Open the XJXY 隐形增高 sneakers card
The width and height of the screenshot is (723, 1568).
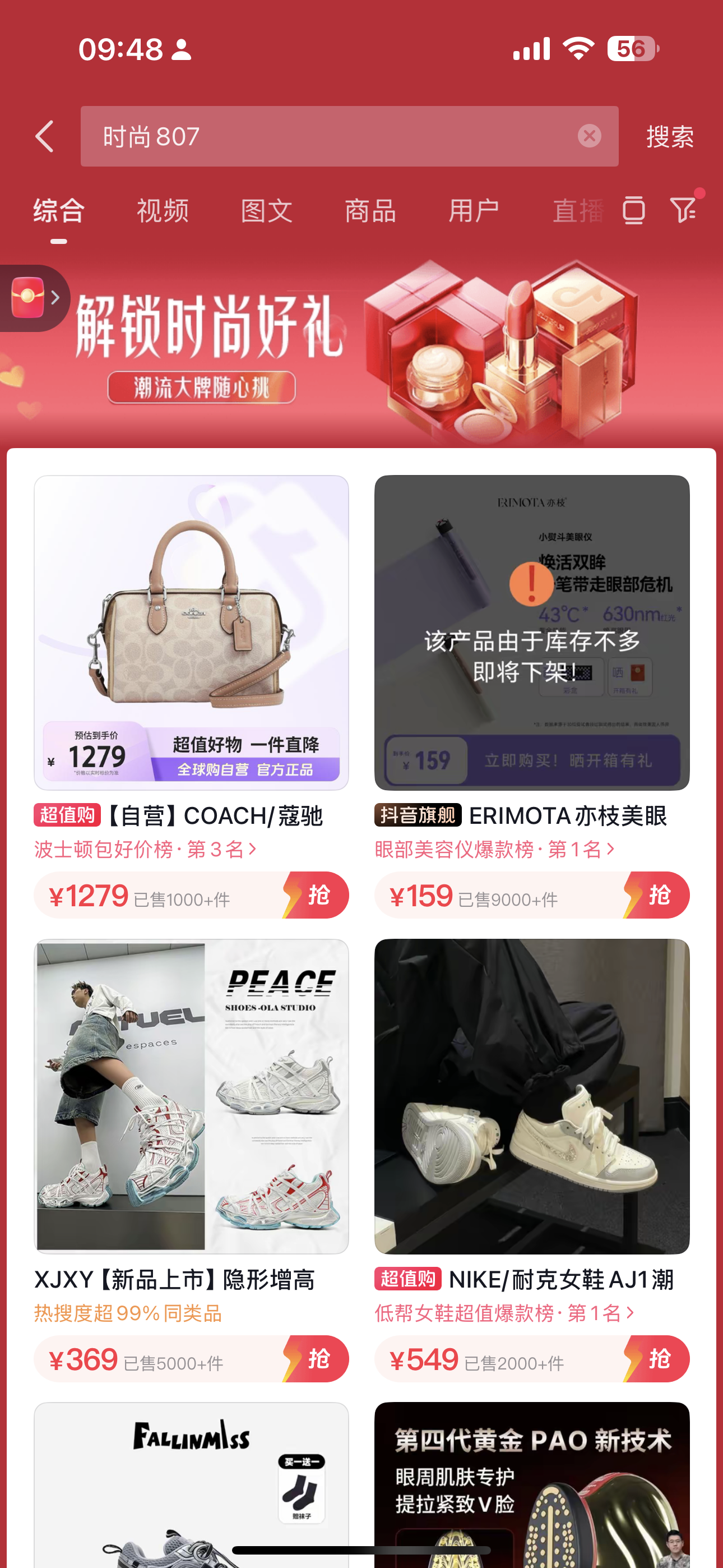(x=191, y=1096)
